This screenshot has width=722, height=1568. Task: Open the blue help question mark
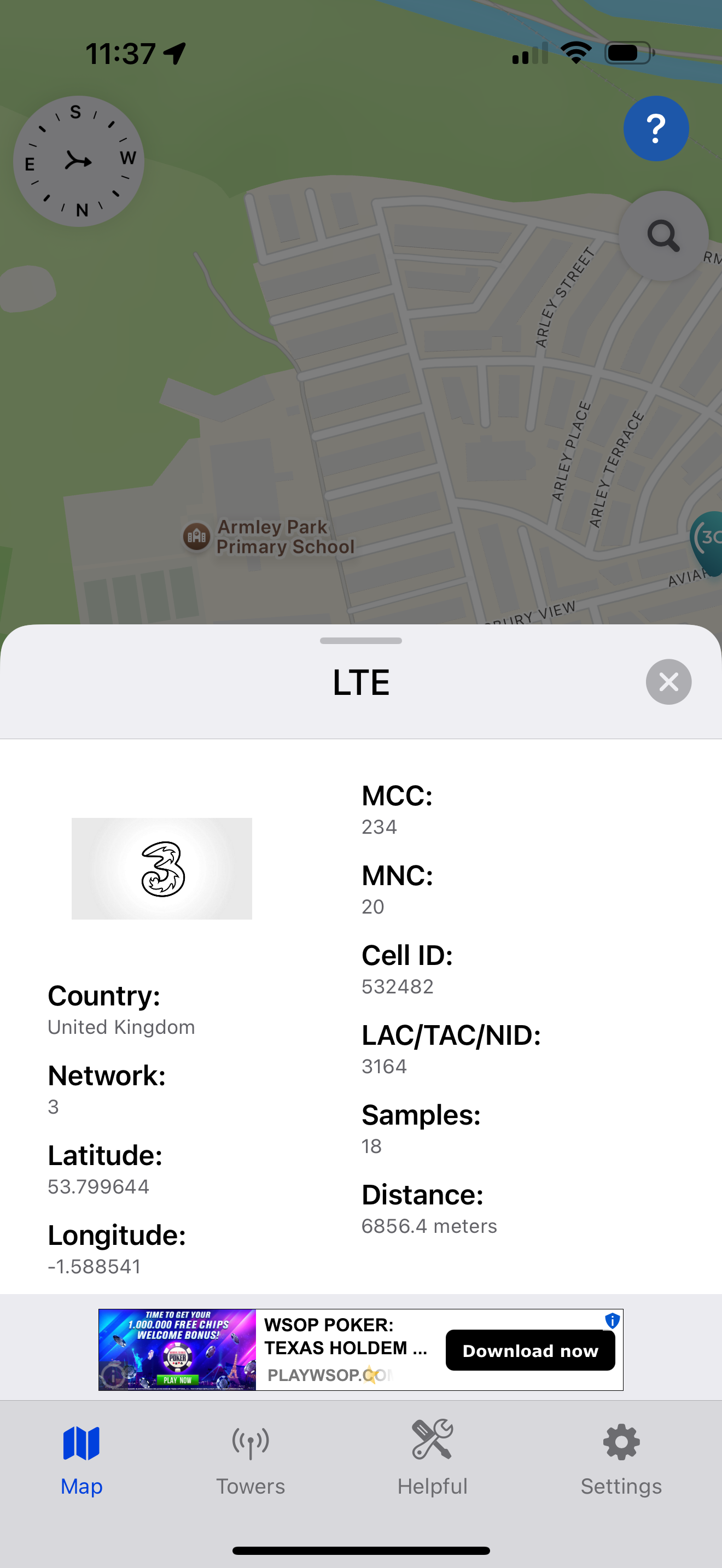[656, 128]
